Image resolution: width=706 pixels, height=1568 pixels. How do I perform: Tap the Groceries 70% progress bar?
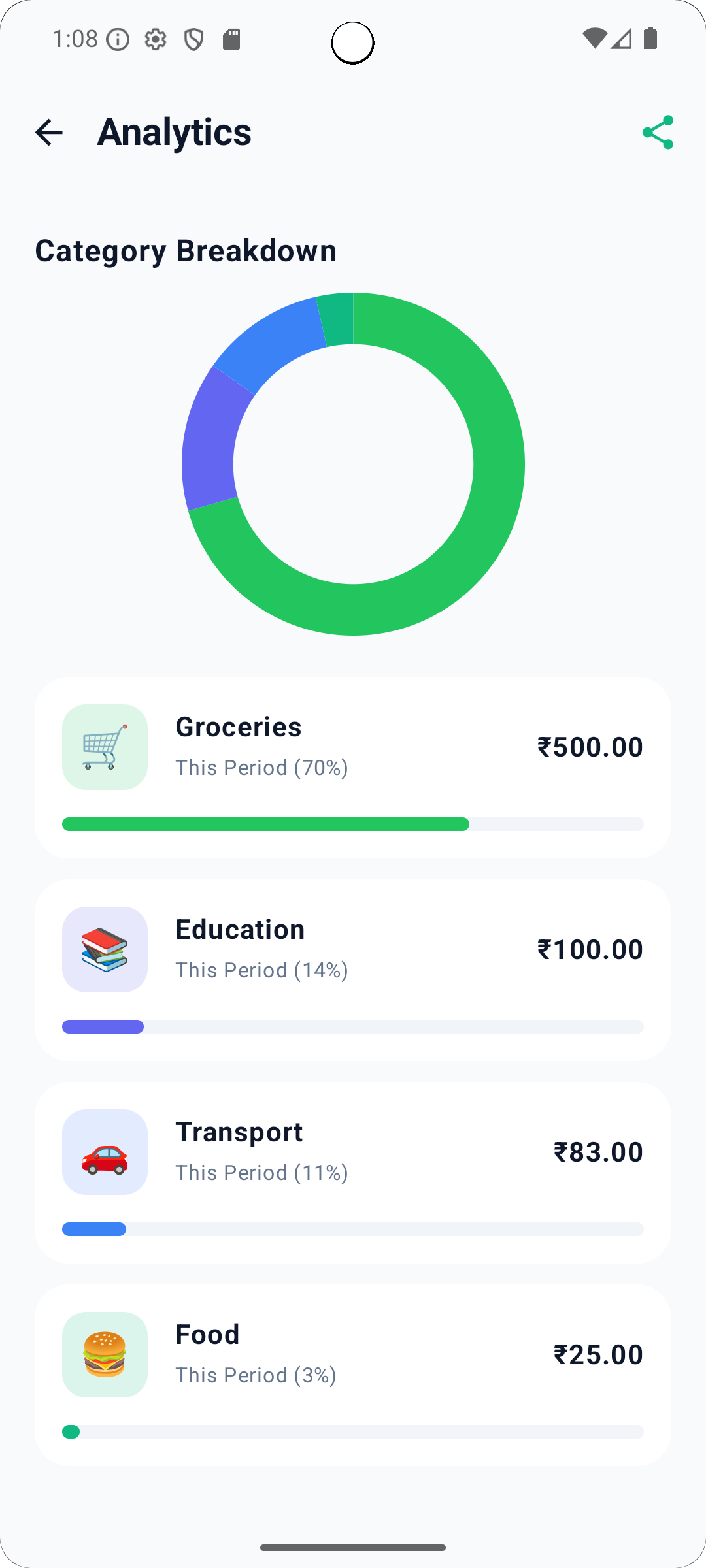(265, 825)
